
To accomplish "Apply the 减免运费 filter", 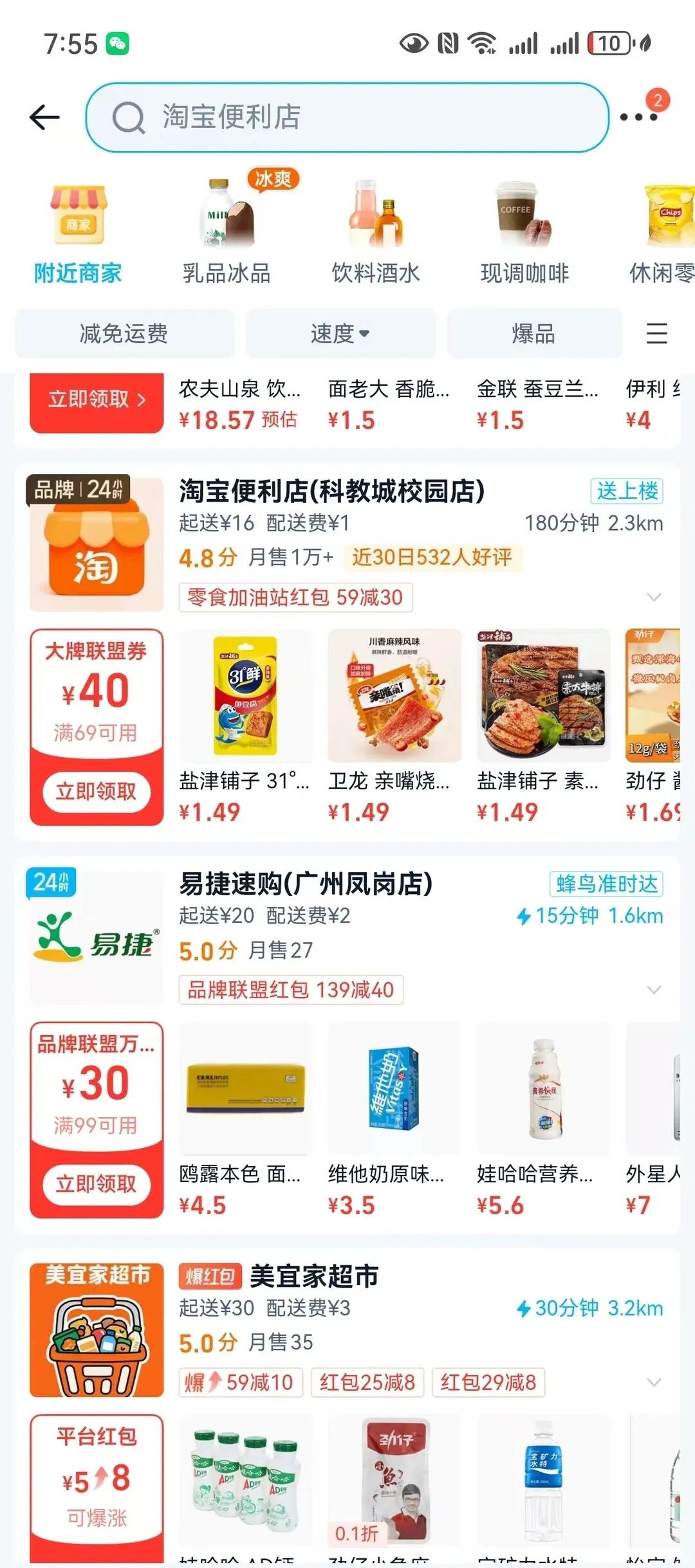I will [x=124, y=333].
